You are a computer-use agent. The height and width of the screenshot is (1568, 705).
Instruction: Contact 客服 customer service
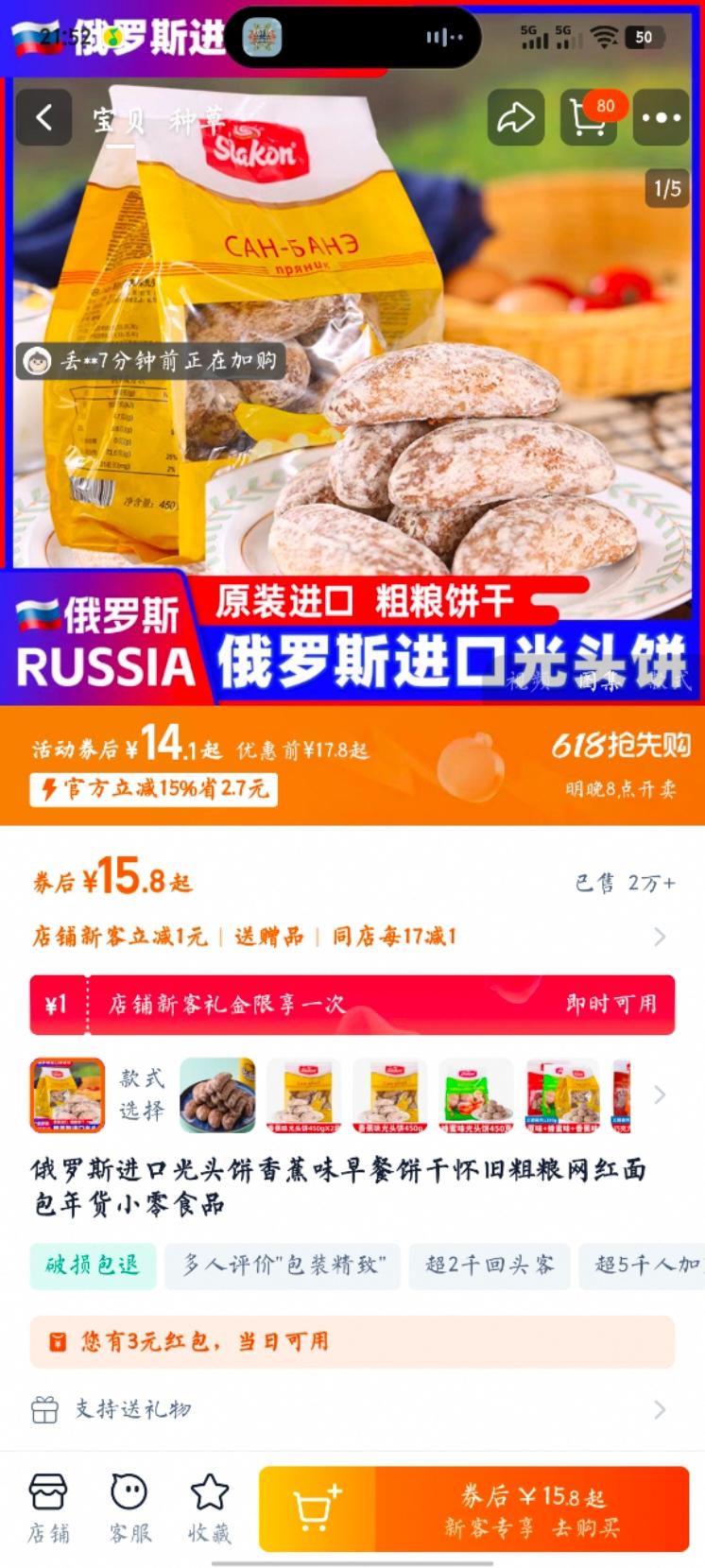pos(129,1508)
